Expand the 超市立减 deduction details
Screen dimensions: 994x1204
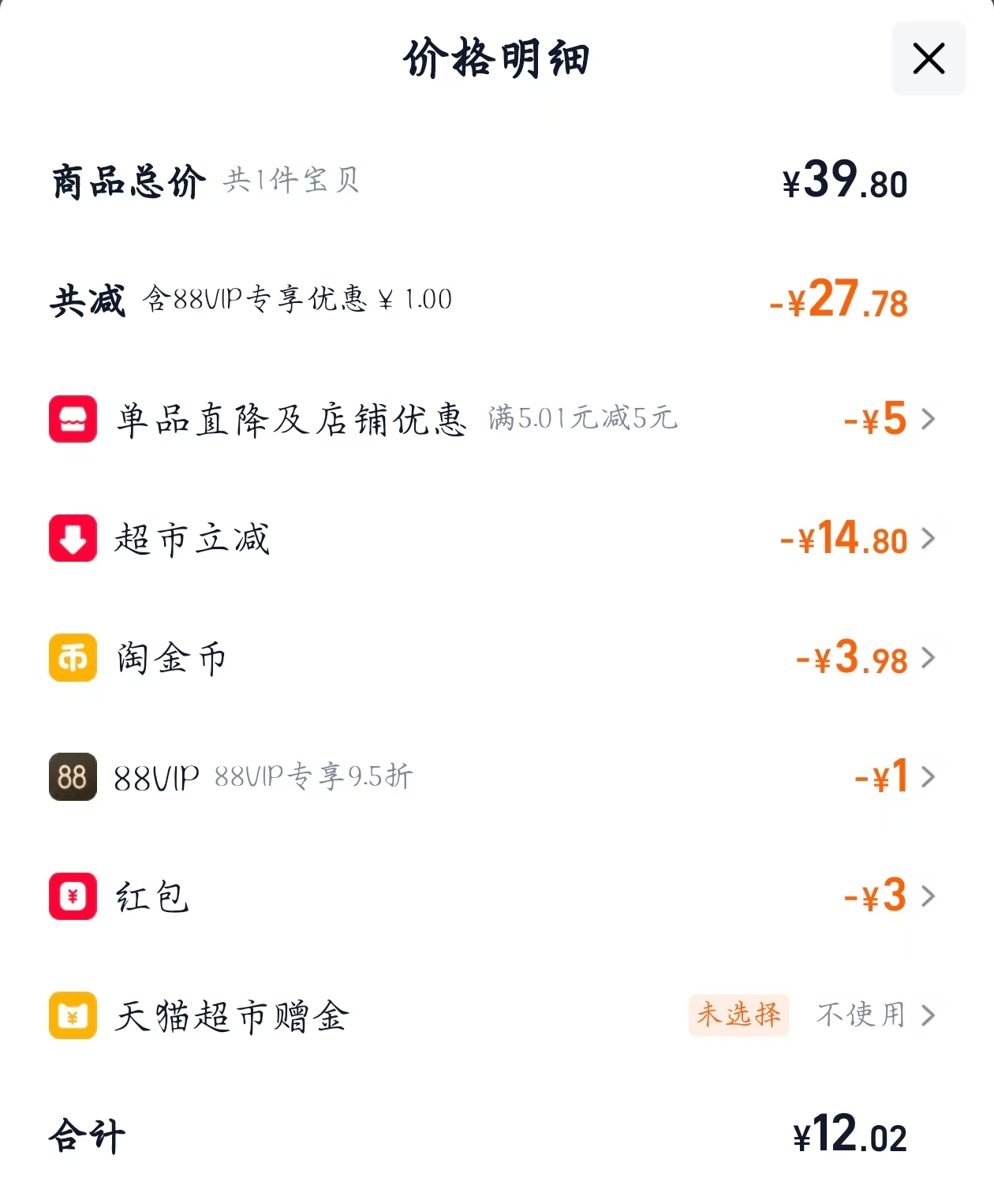(929, 540)
